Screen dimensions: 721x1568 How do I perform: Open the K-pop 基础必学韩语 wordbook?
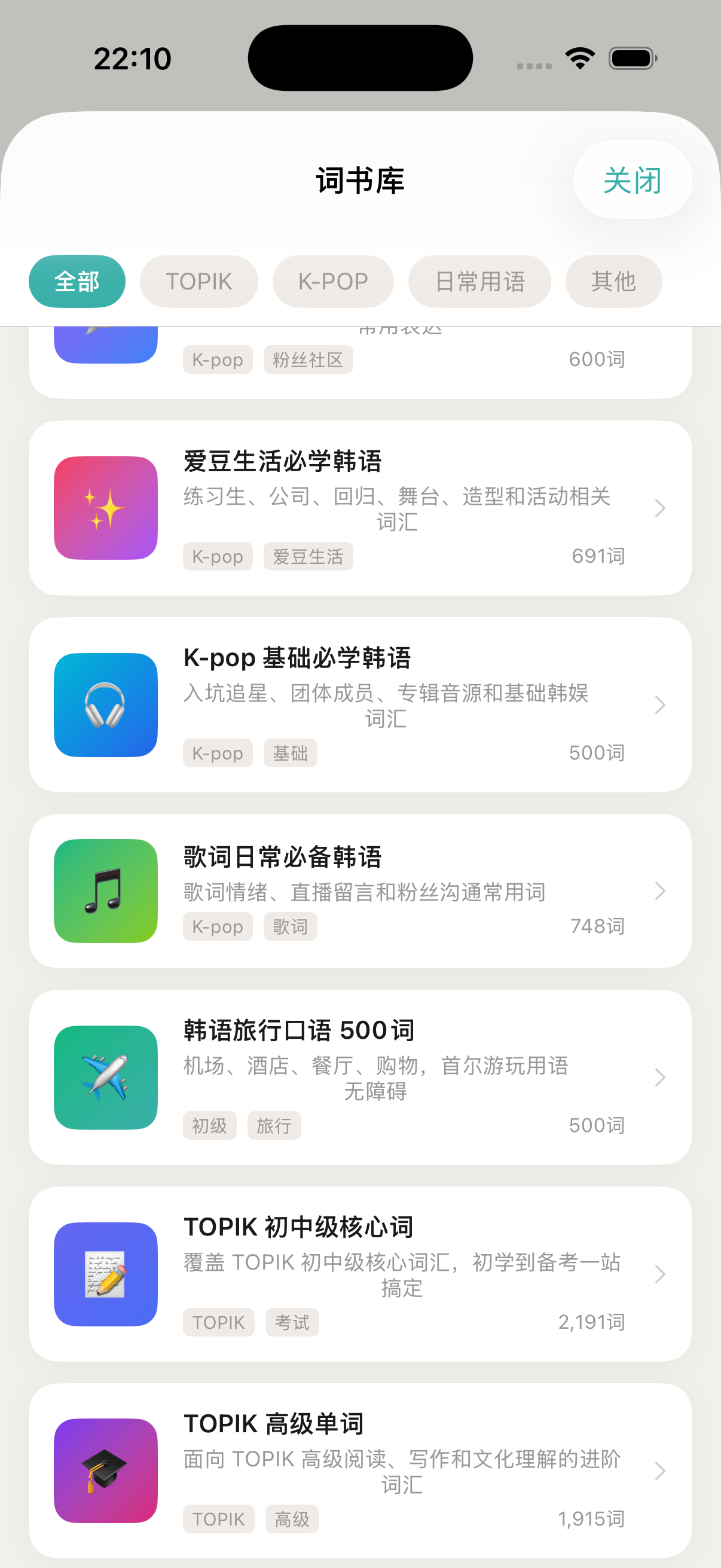click(x=360, y=705)
